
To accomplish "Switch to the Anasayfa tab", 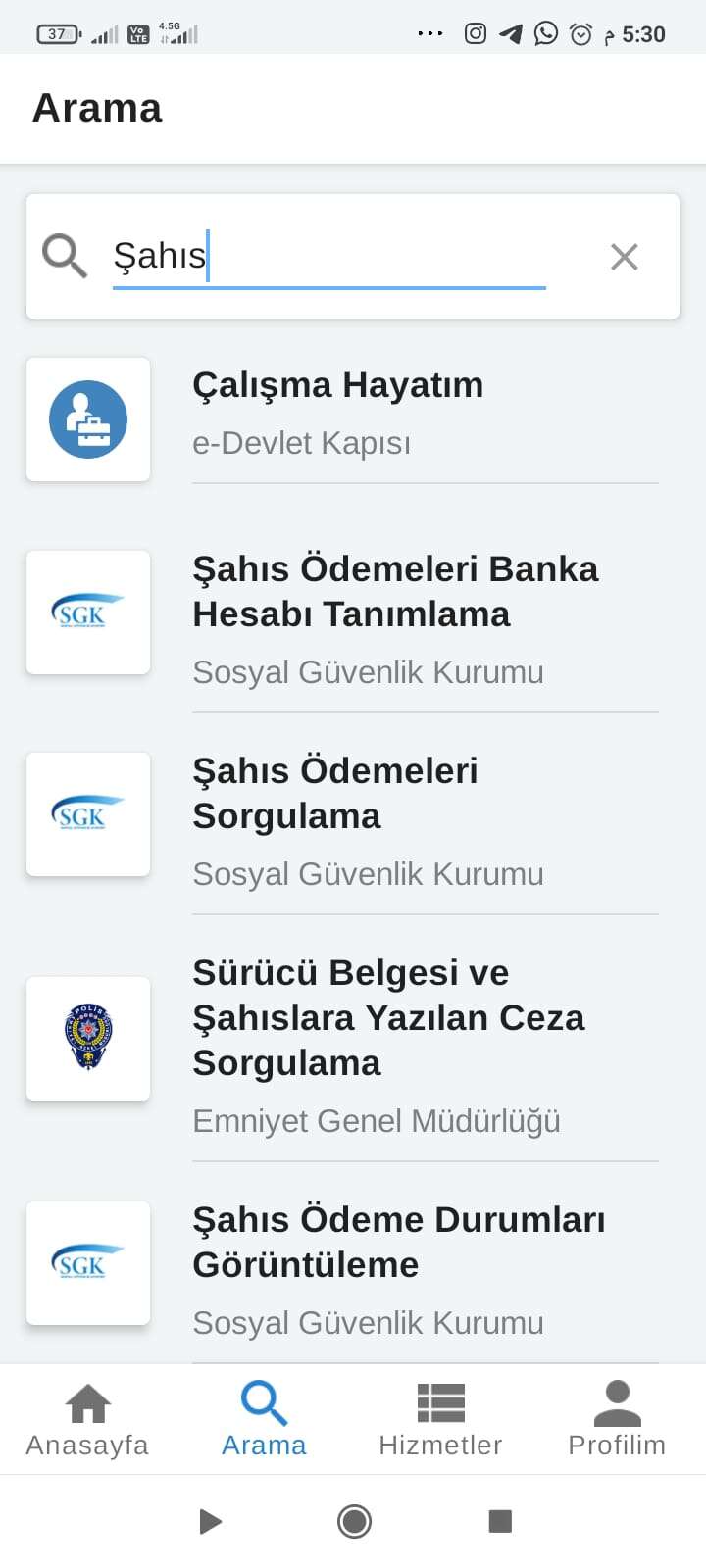I will [x=88, y=1419].
